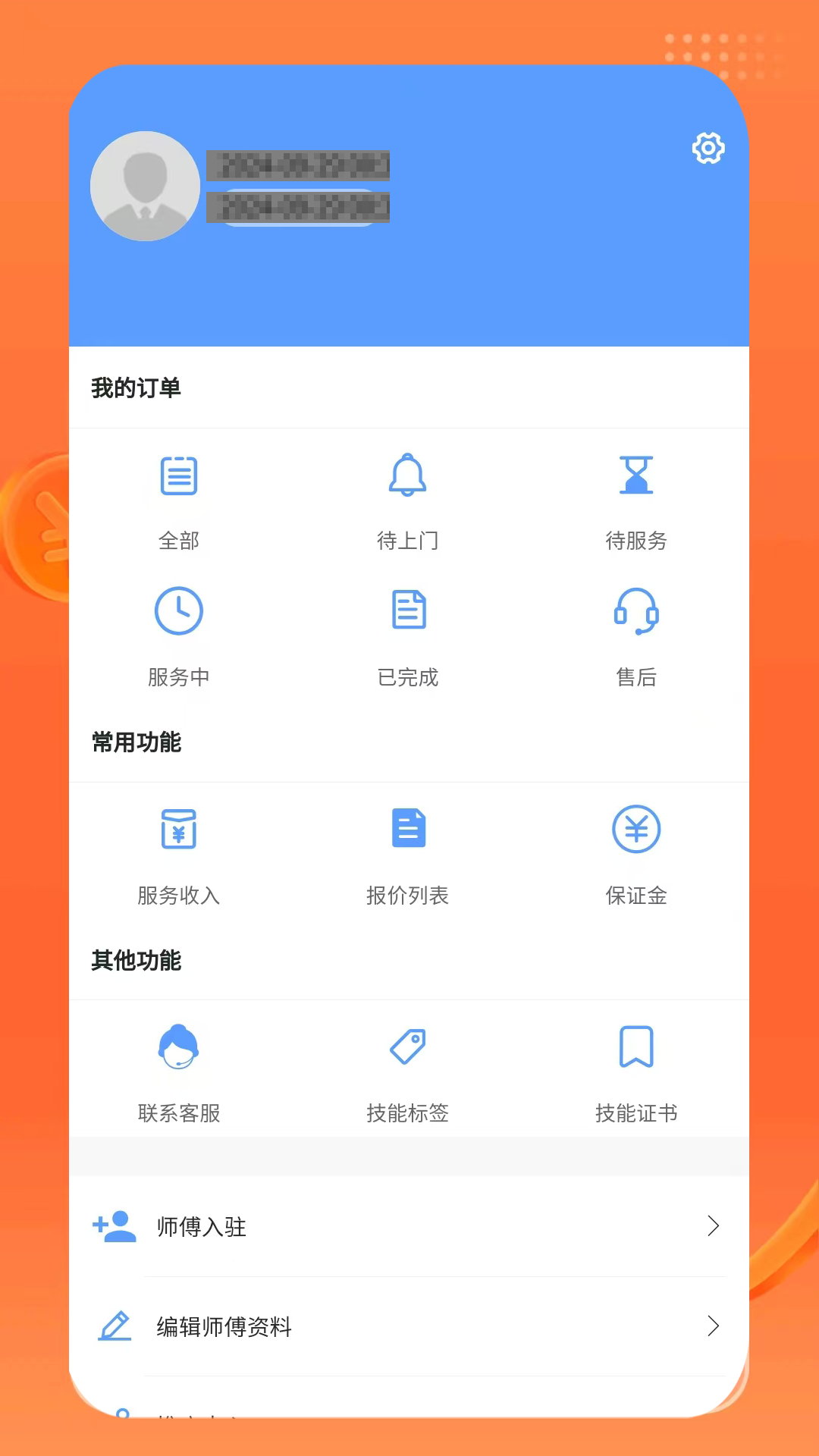Open the 全部 orders icon

[x=179, y=476]
